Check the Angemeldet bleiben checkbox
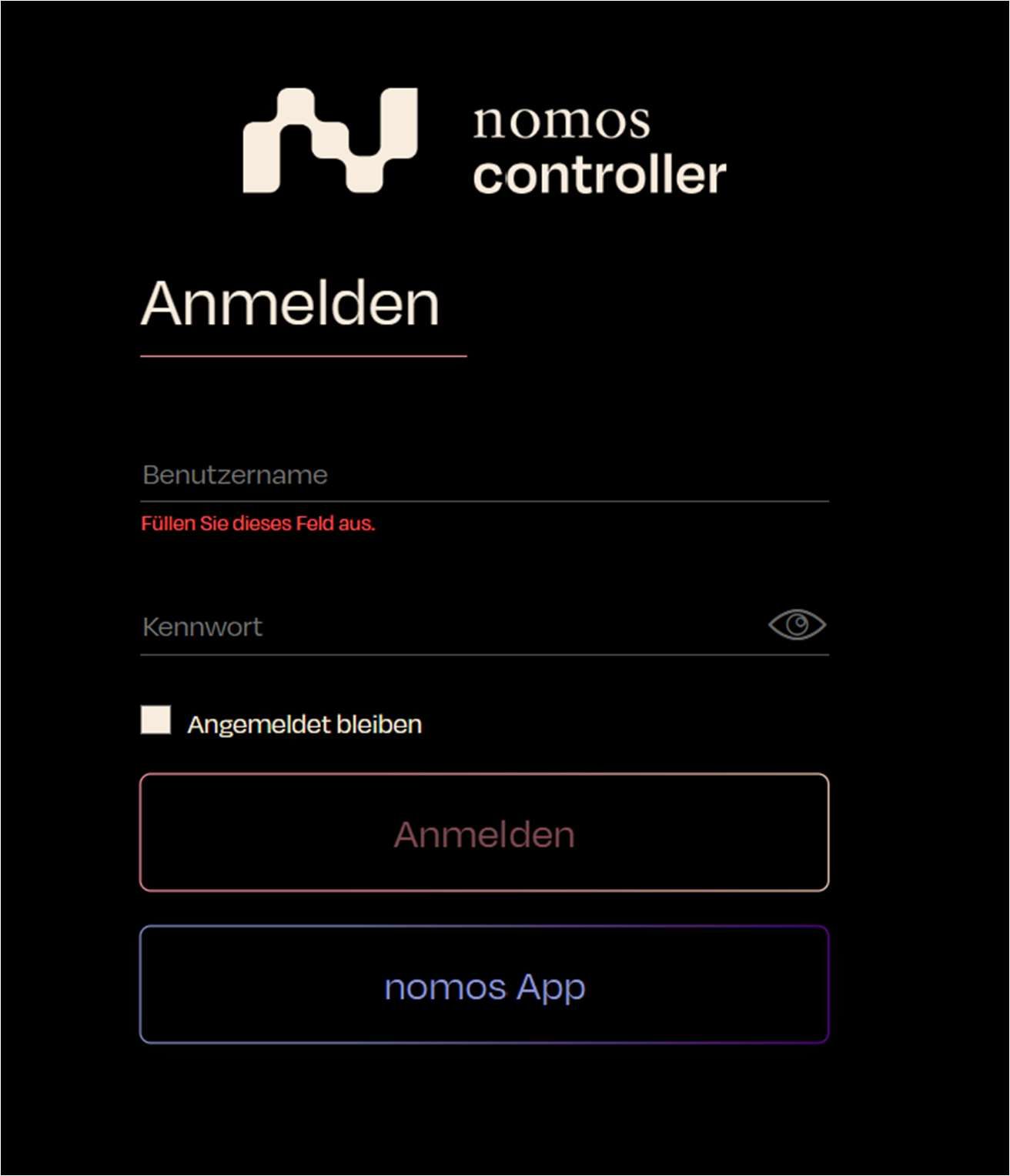Viewport: 1010px width, 1176px height. click(x=156, y=720)
